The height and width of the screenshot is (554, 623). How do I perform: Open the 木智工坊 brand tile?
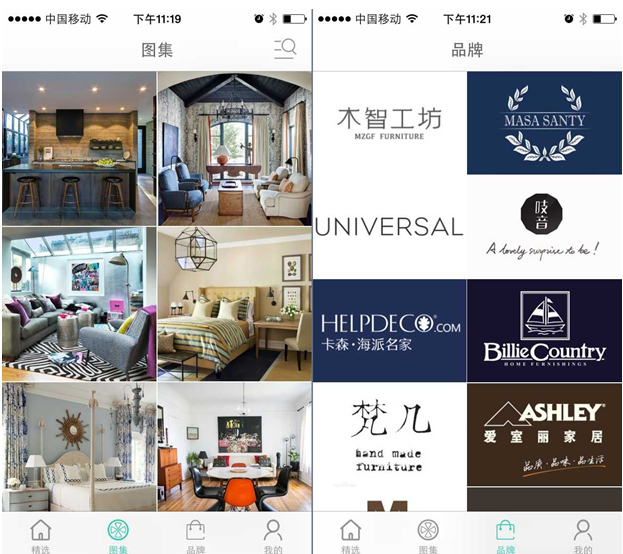[x=390, y=123]
